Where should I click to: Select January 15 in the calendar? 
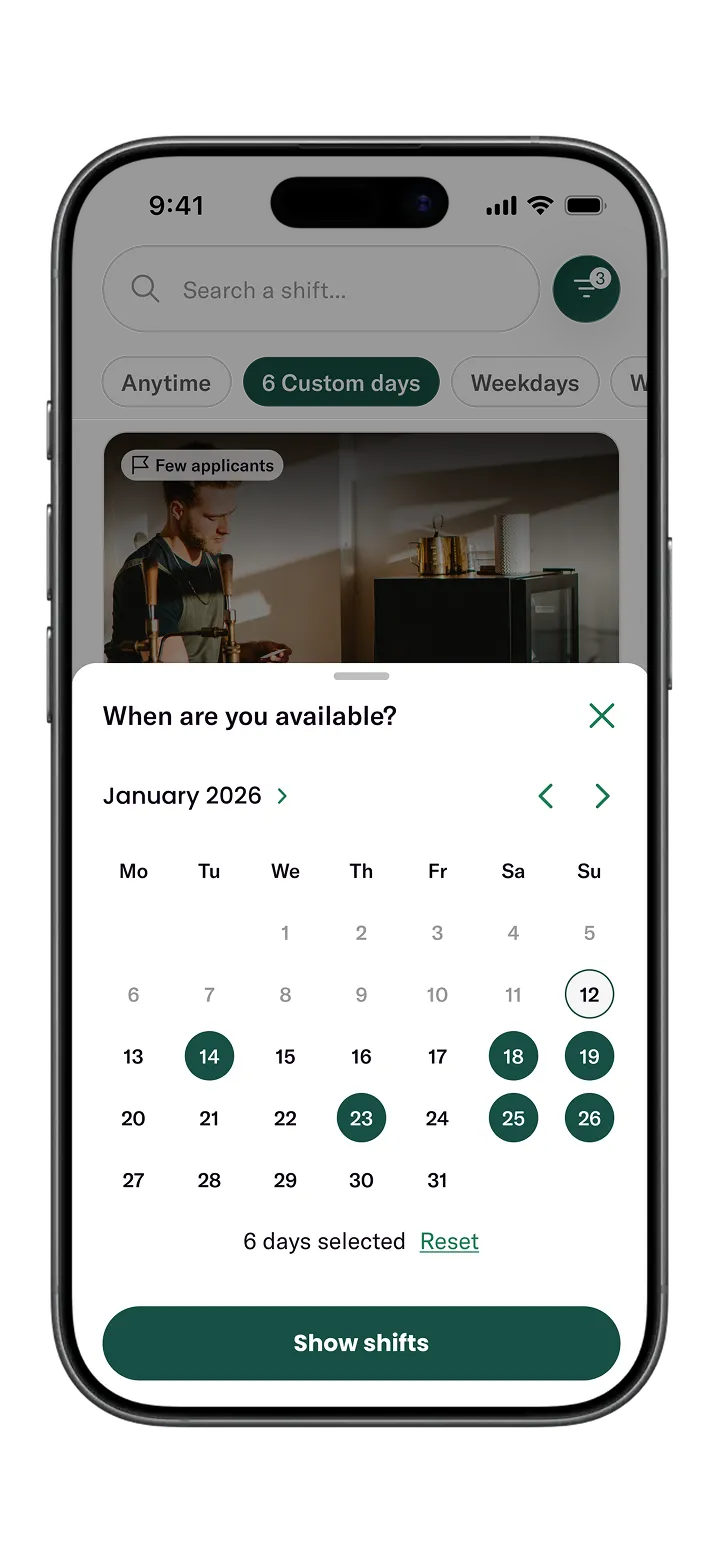pyautogui.click(x=285, y=1057)
